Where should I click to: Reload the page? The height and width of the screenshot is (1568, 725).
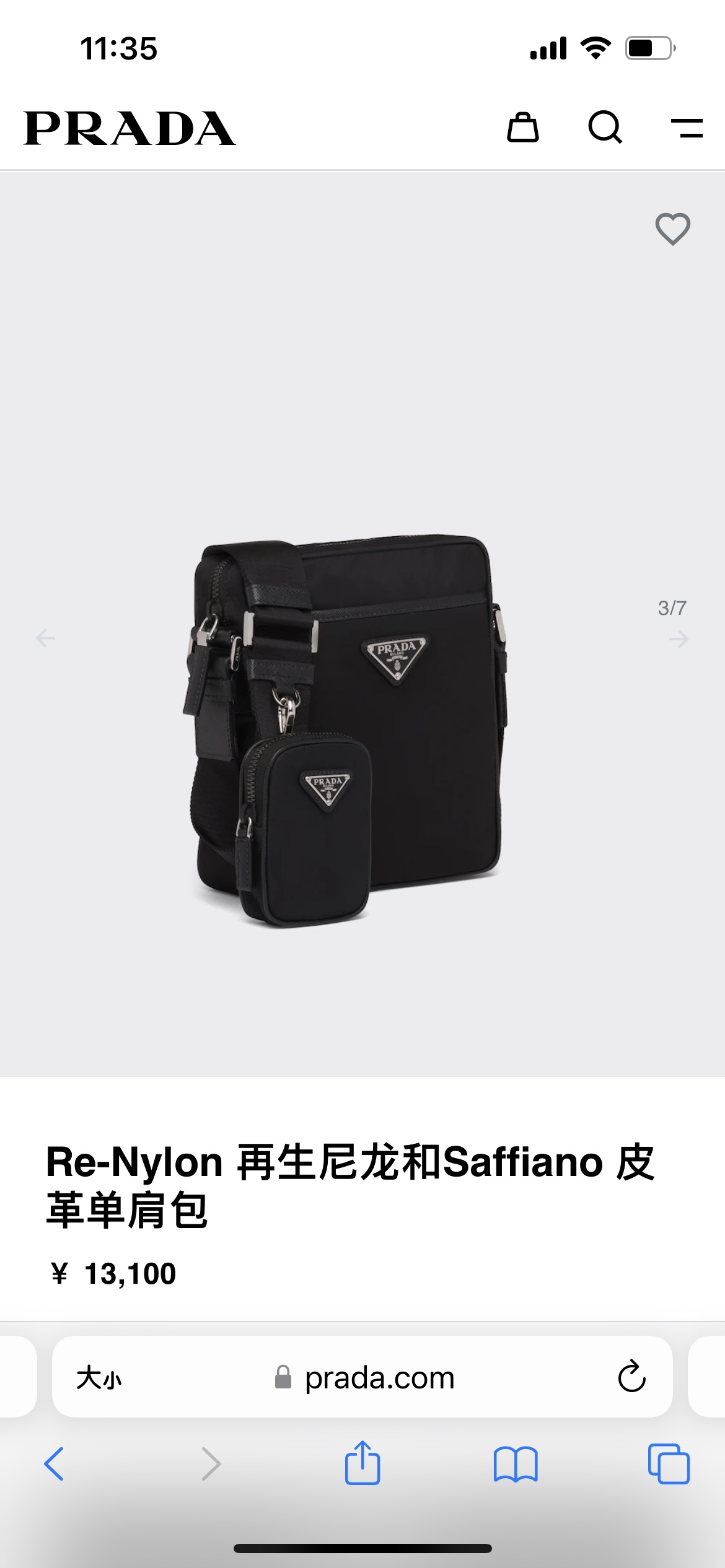coord(631,1377)
